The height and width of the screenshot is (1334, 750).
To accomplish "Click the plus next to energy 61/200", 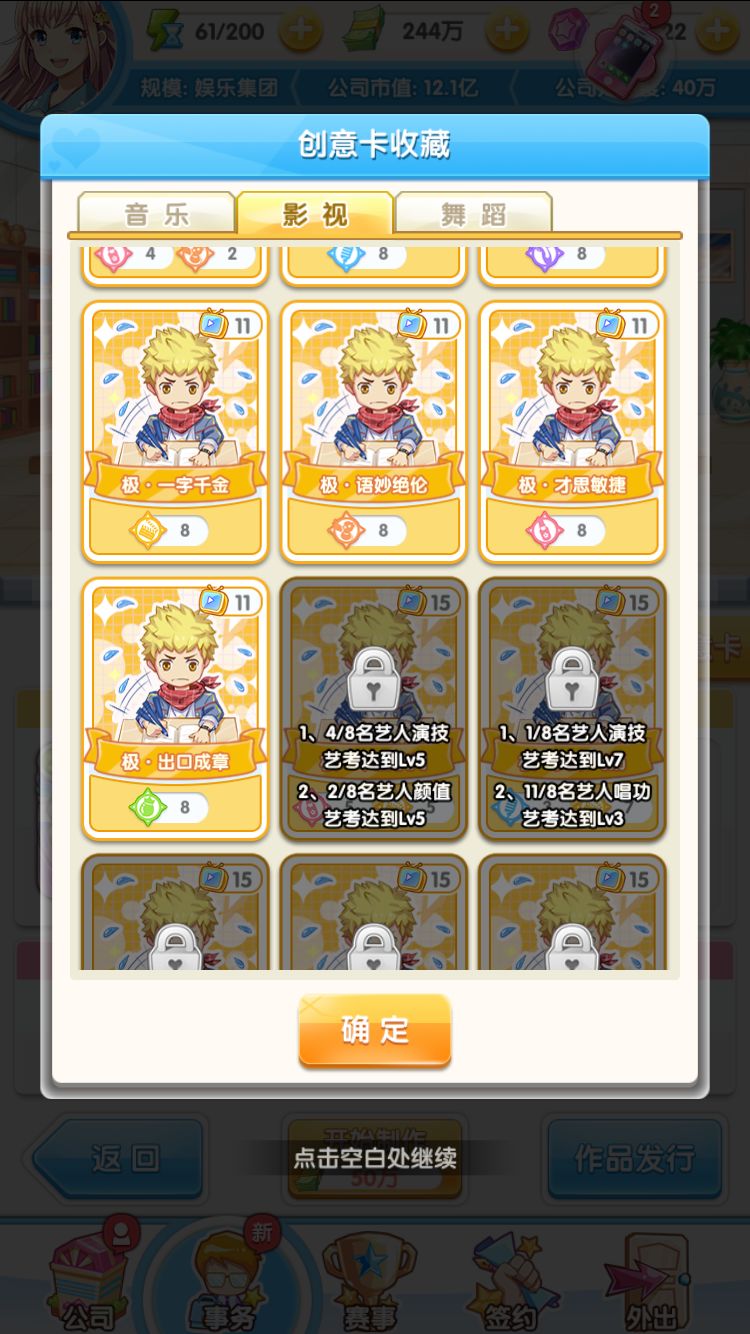I will (303, 30).
